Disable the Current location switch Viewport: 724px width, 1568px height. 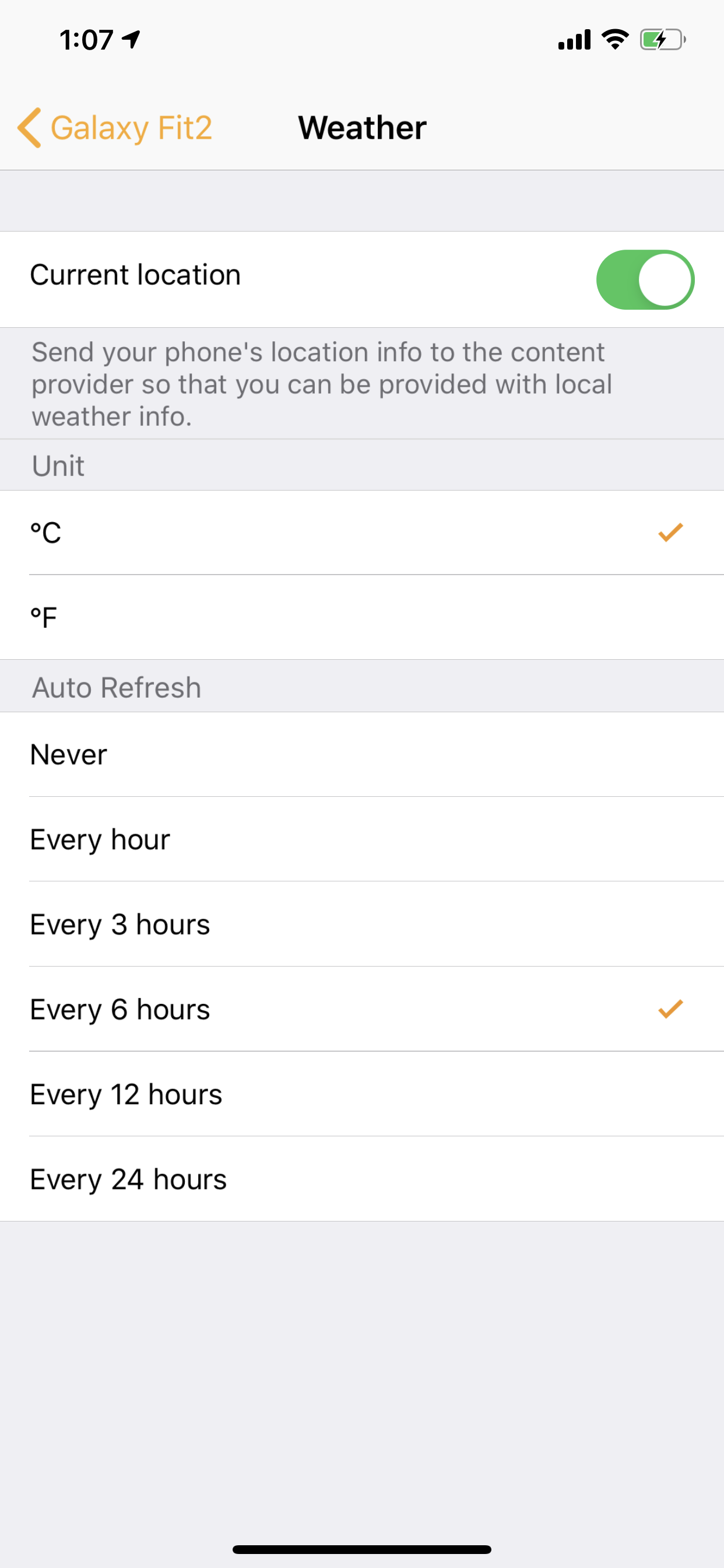(646, 279)
